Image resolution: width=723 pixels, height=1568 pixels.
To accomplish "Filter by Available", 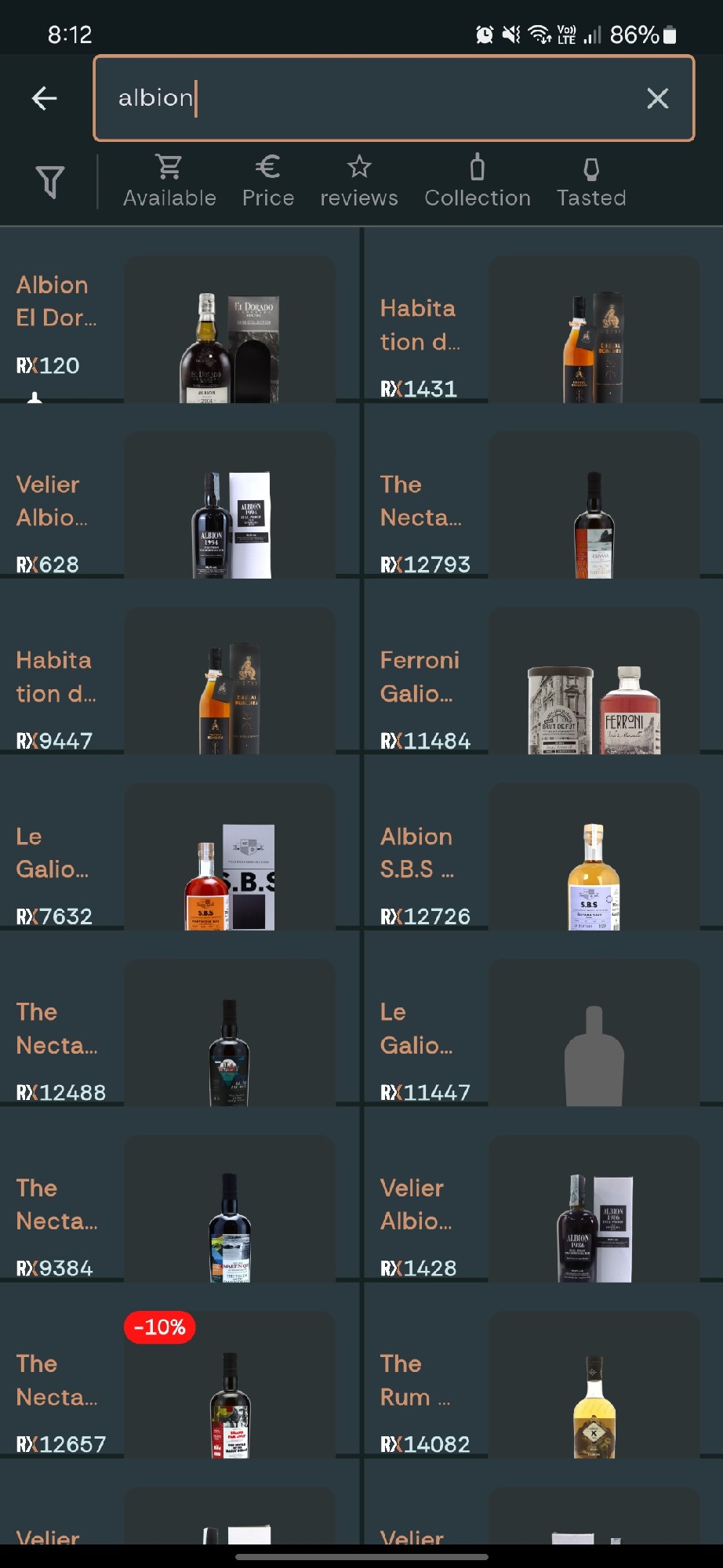I will [169, 182].
